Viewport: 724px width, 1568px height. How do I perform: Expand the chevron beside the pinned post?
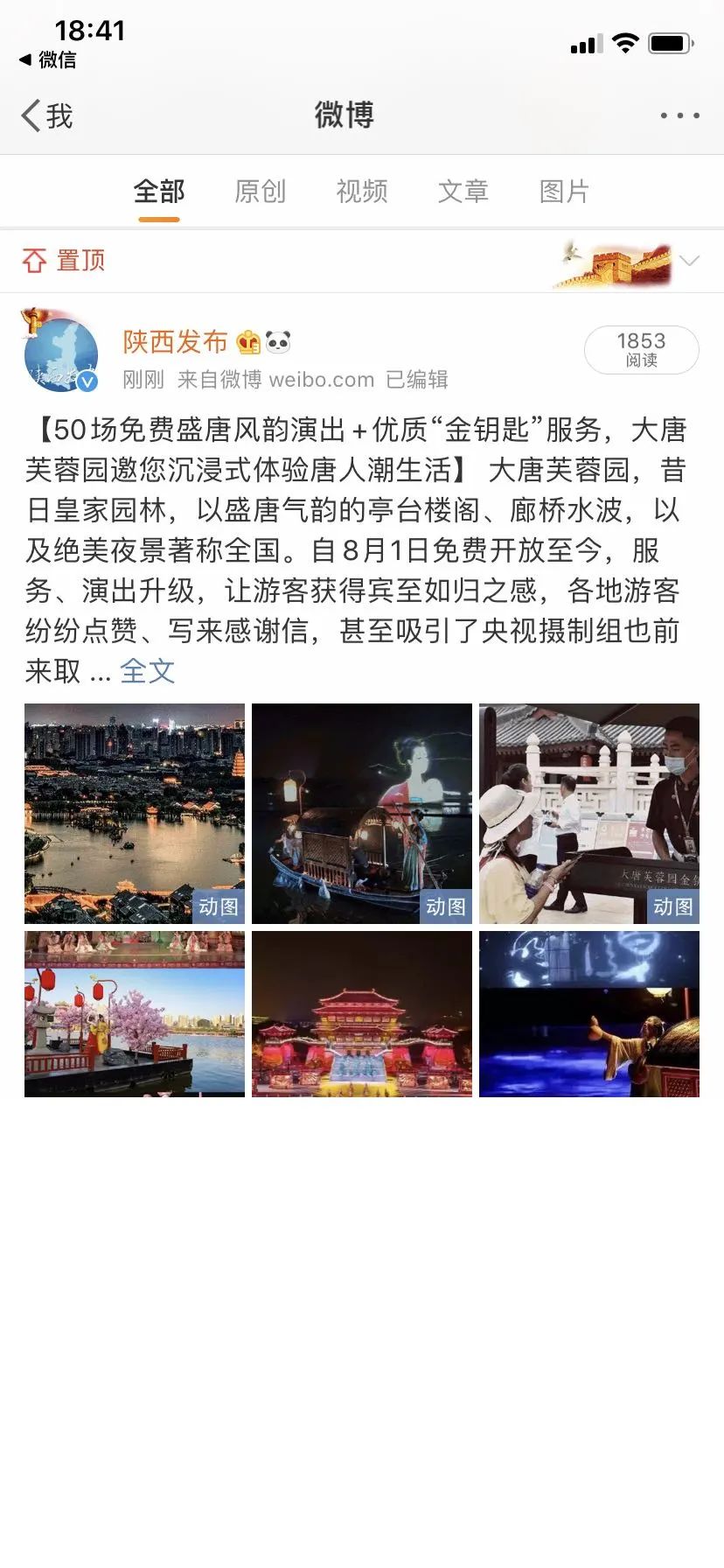pos(690,261)
